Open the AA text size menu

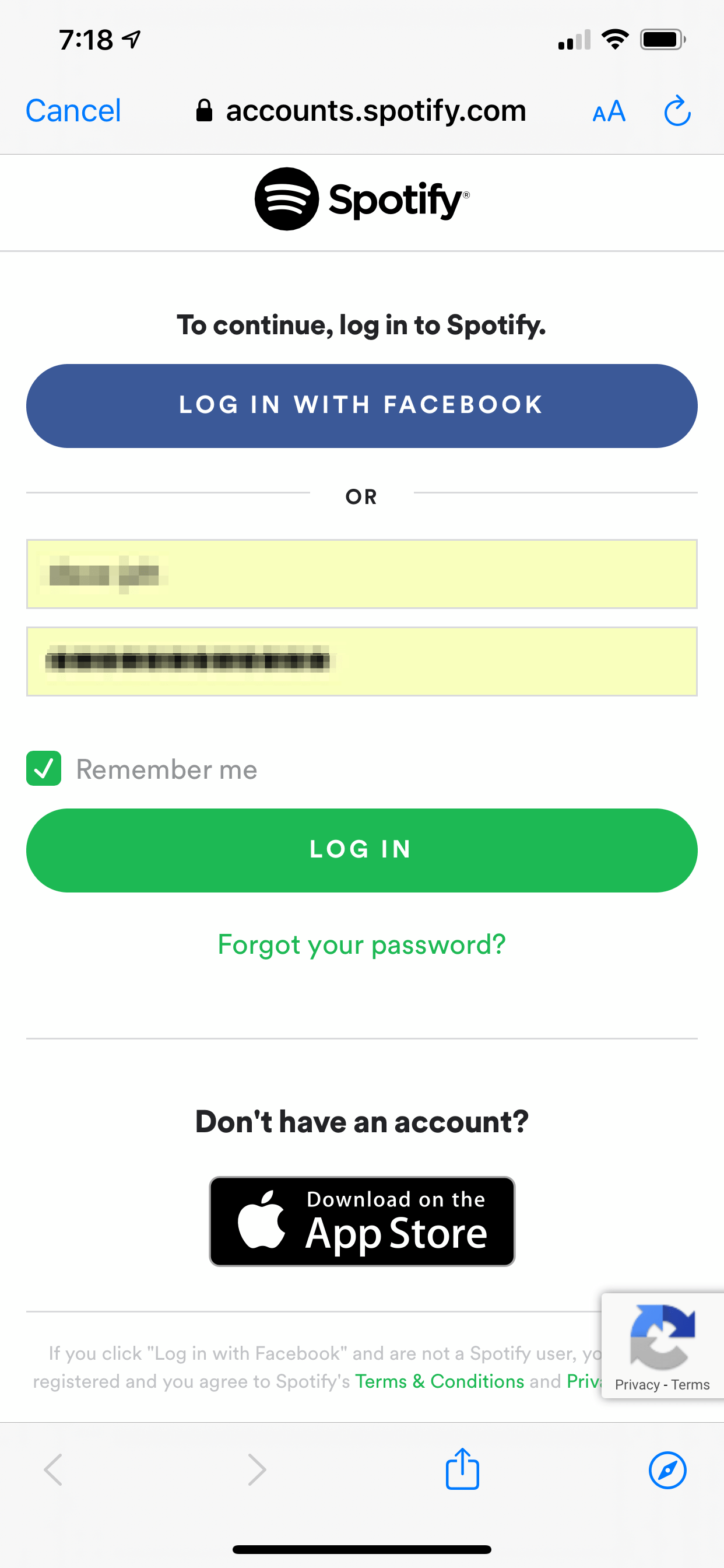[x=609, y=111]
